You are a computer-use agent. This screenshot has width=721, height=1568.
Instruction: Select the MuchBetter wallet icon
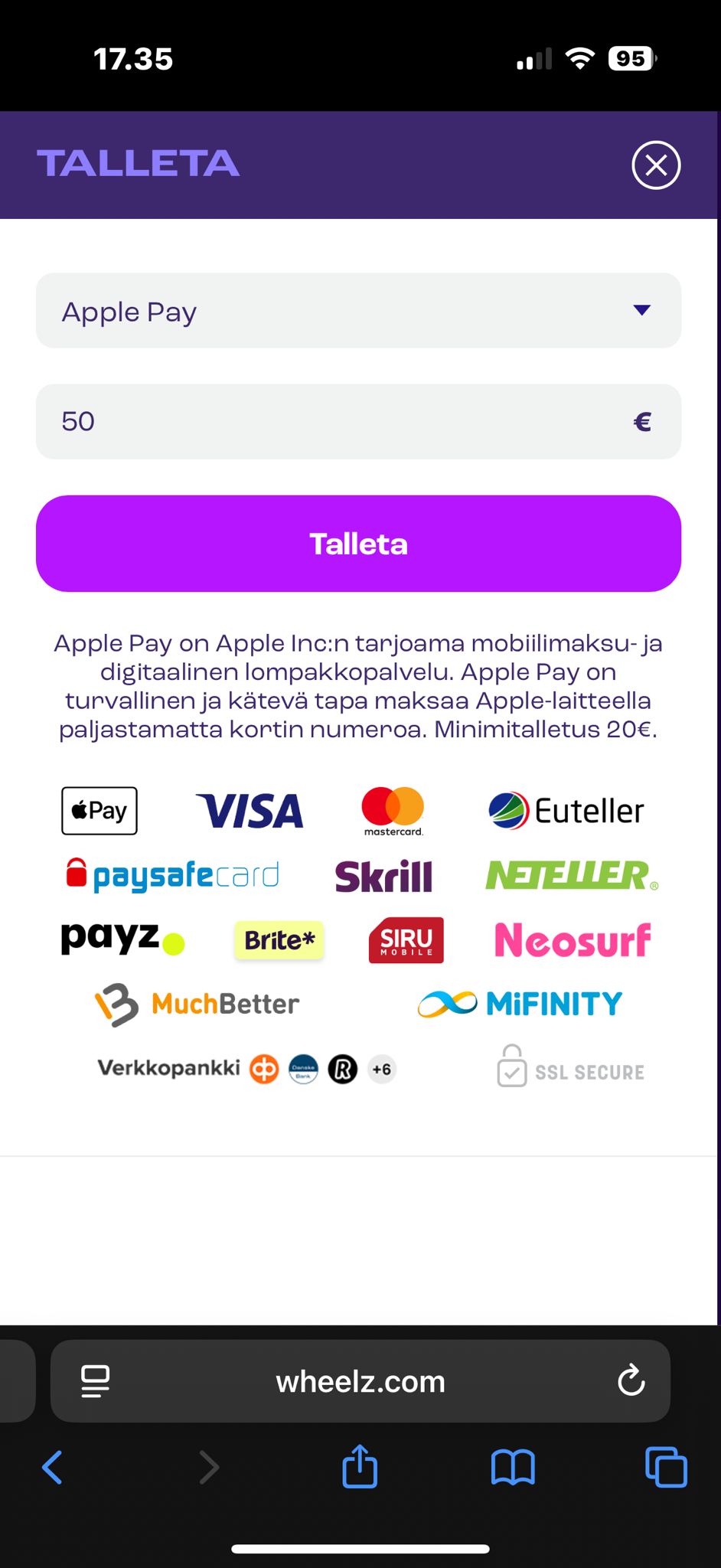click(197, 1003)
